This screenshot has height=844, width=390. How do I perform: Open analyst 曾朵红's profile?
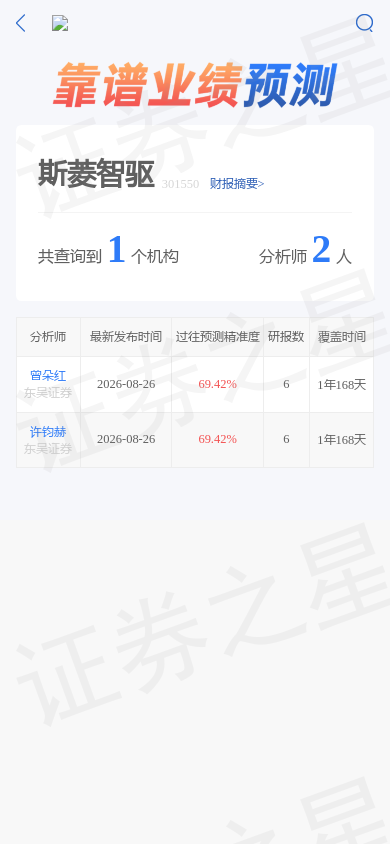pyautogui.click(x=48, y=376)
